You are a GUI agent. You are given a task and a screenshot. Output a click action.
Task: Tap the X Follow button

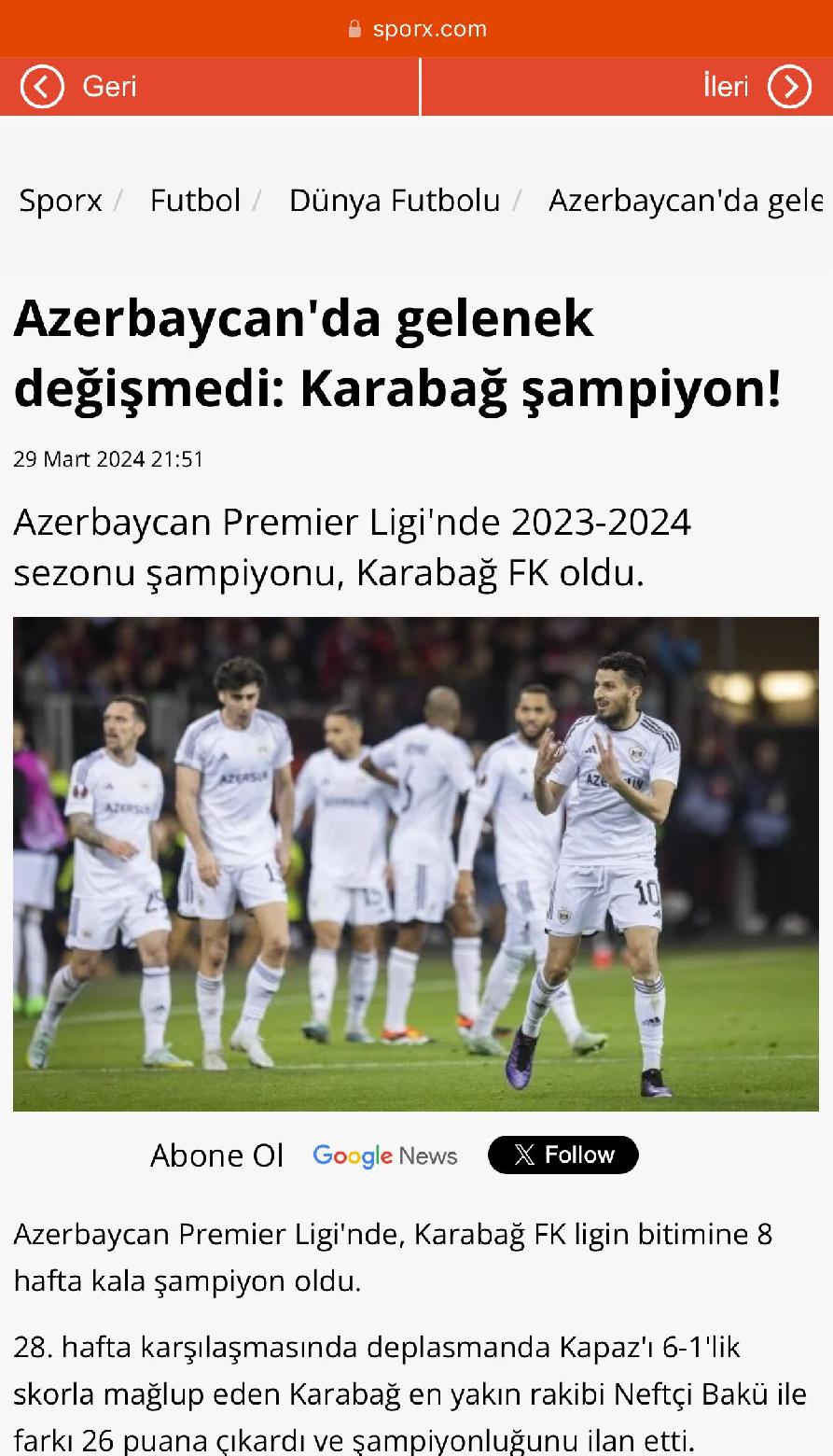[x=562, y=1155]
